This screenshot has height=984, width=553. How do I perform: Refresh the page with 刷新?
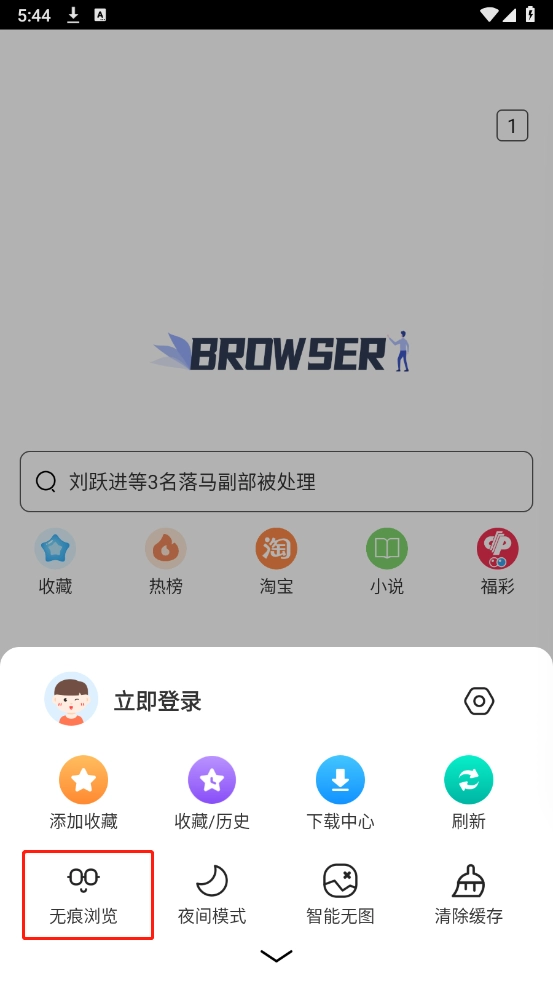(468, 793)
